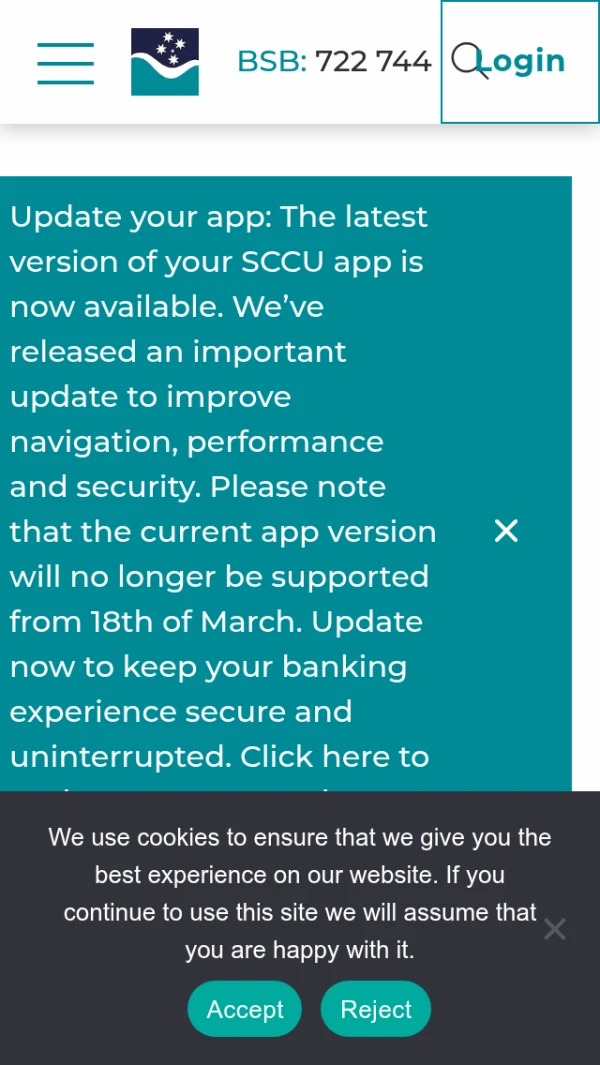The image size is (600, 1065).
Task: Reject the cookies notice
Action: pyautogui.click(x=376, y=1009)
